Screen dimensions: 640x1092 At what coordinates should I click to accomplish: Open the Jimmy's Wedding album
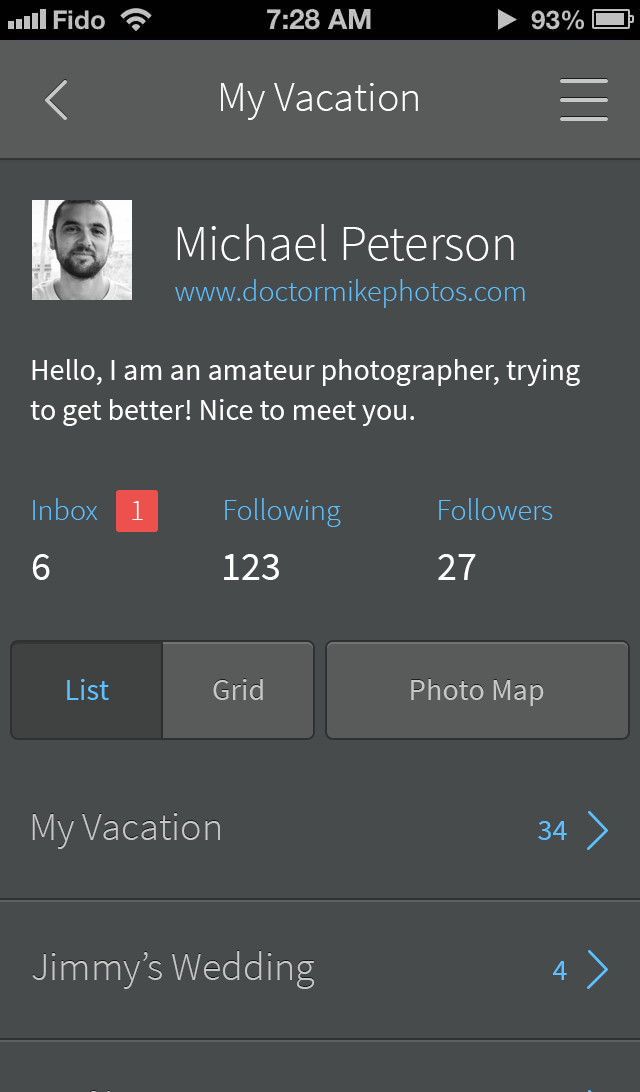[x=320, y=969]
